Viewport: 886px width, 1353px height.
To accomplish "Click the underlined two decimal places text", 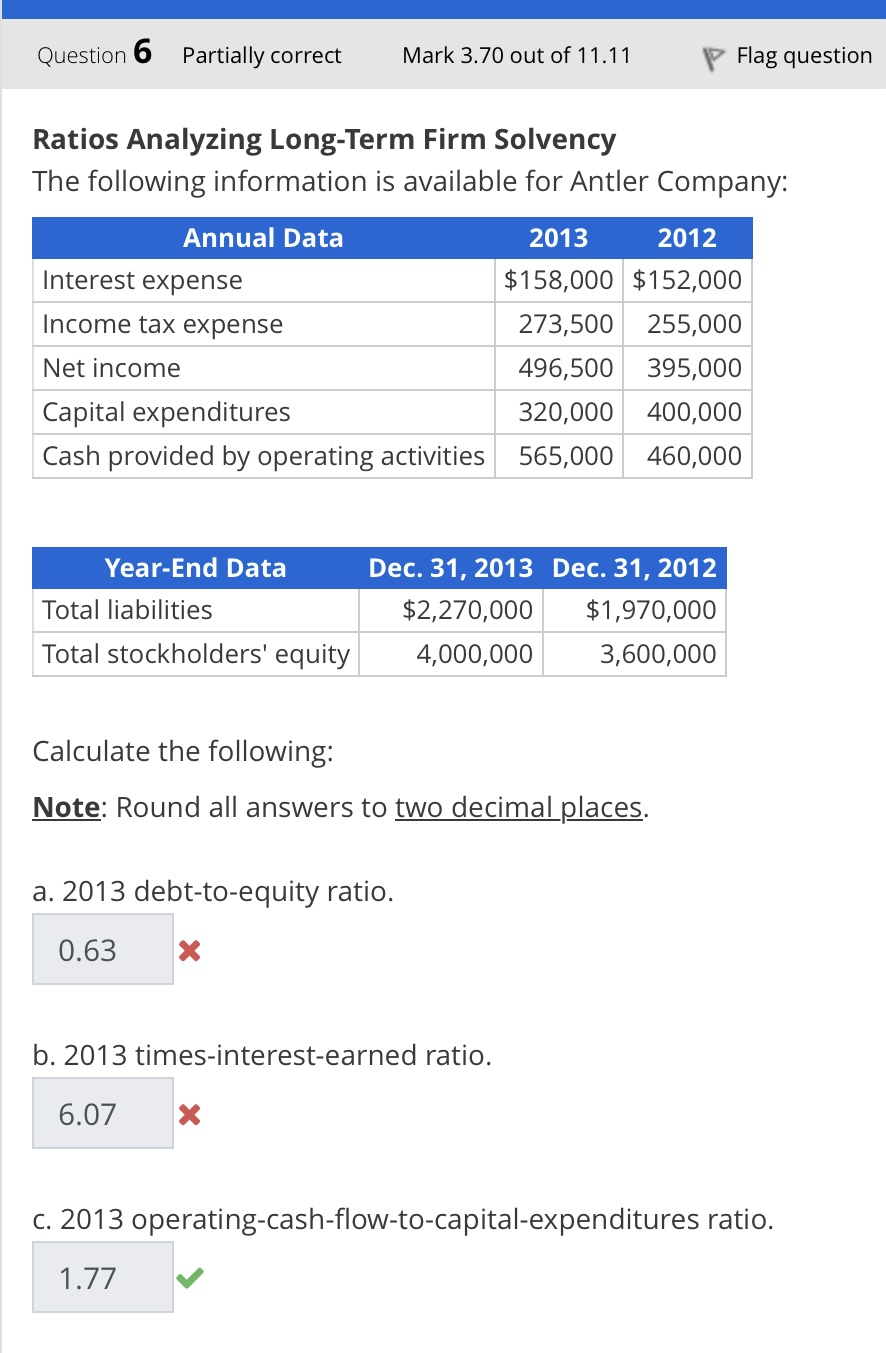I will (x=519, y=806).
